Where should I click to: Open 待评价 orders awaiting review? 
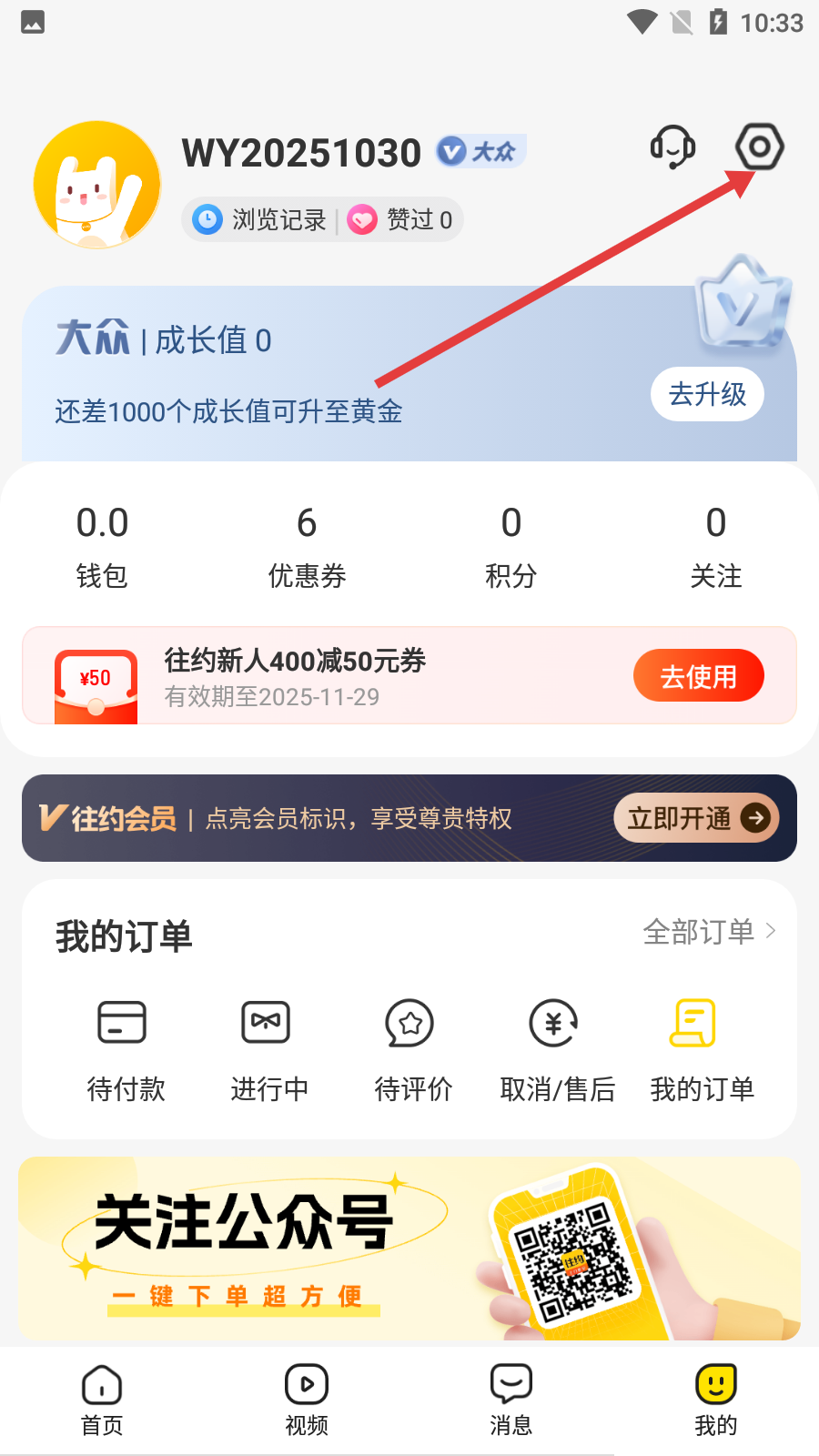point(413,1049)
